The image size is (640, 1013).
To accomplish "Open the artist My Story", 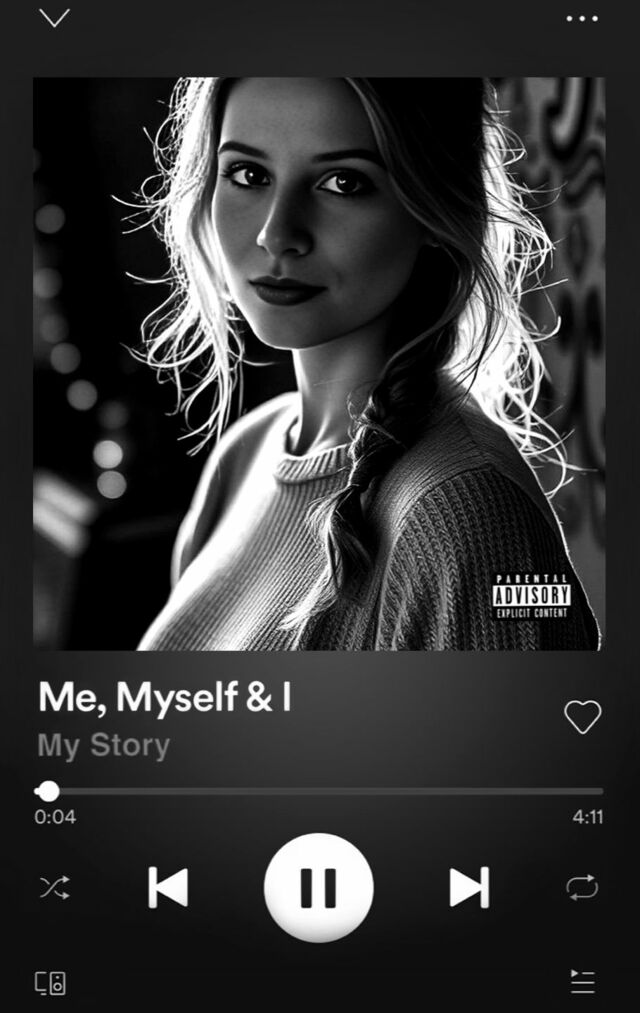I will pos(104,746).
